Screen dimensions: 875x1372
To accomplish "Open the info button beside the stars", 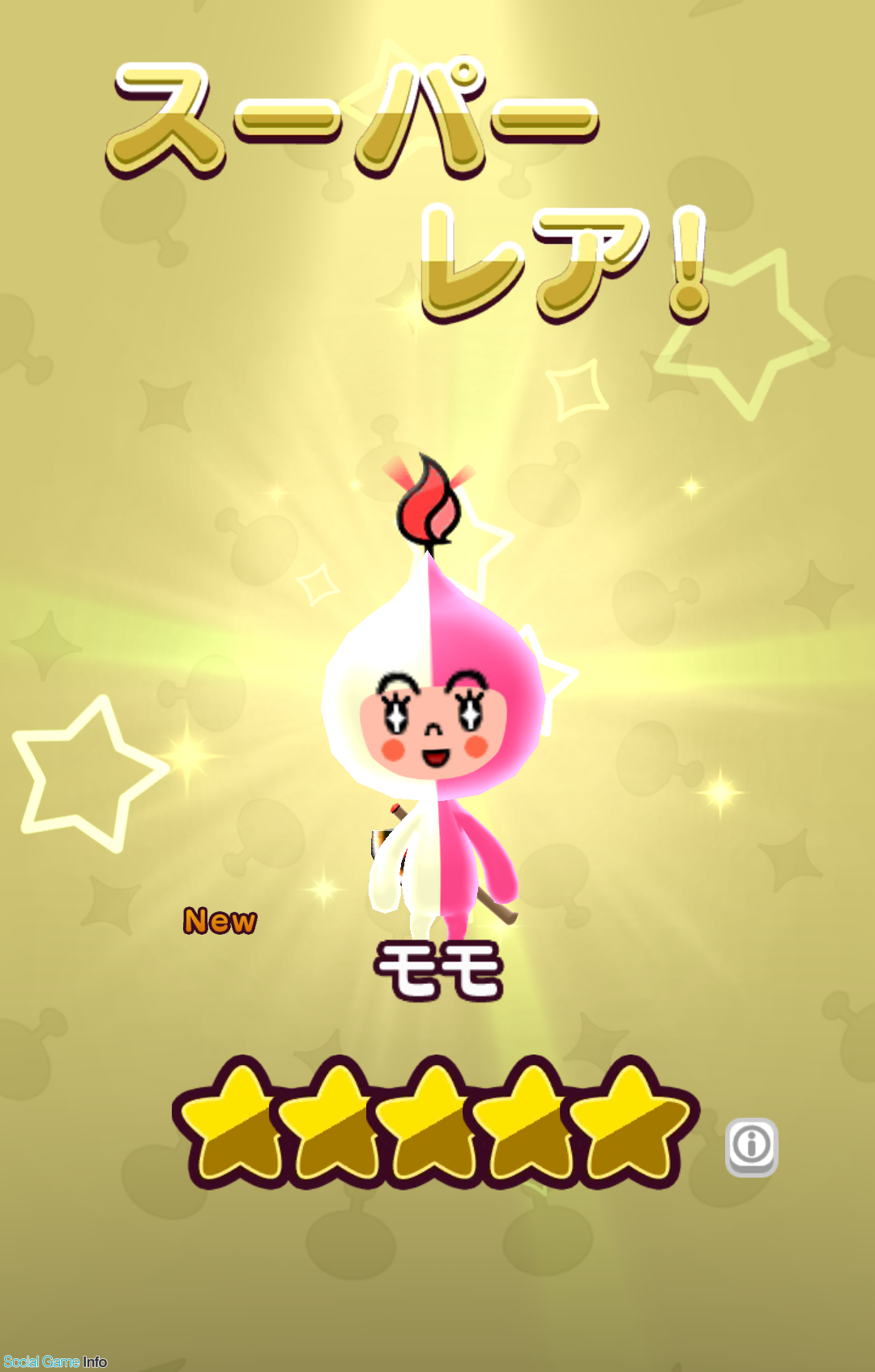I will (751, 1146).
